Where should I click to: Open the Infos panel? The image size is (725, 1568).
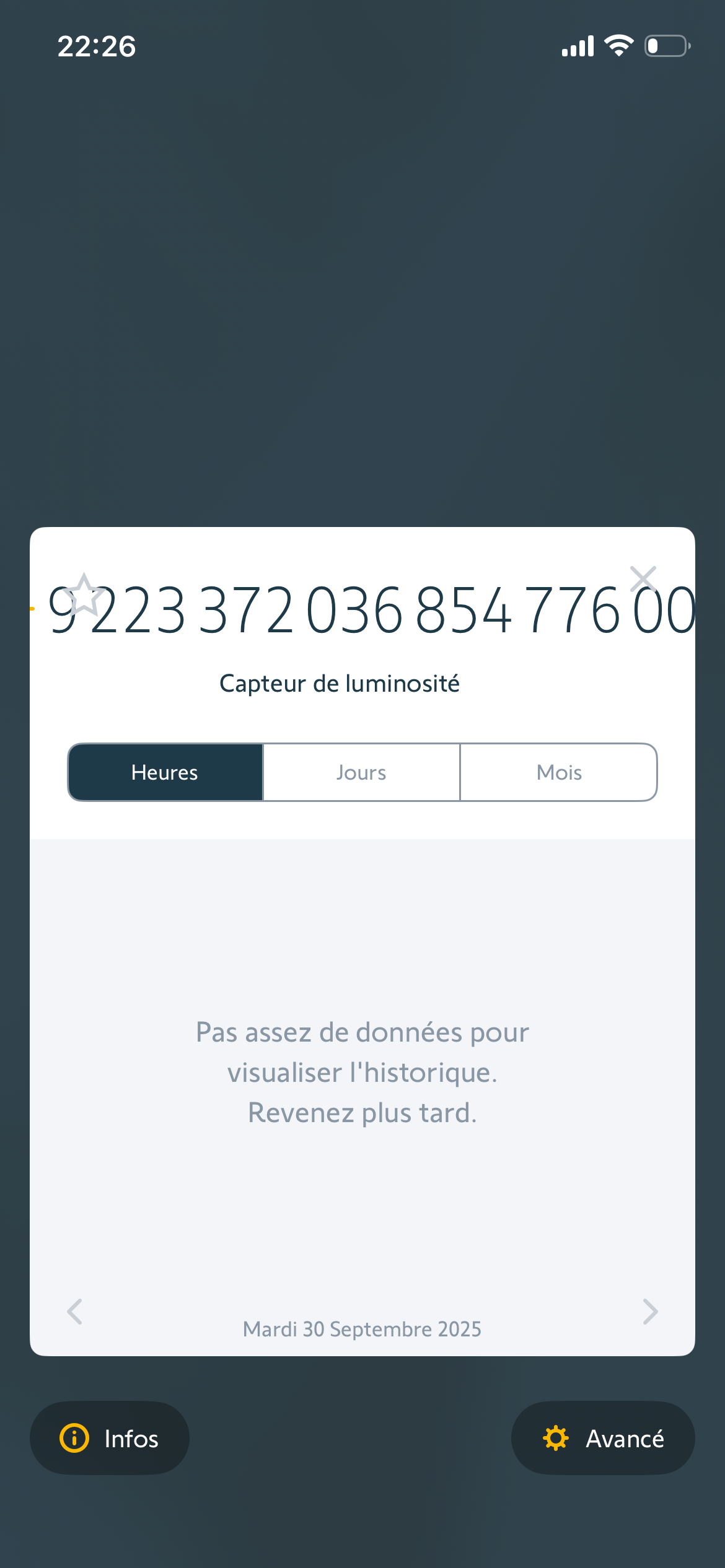click(x=110, y=1438)
